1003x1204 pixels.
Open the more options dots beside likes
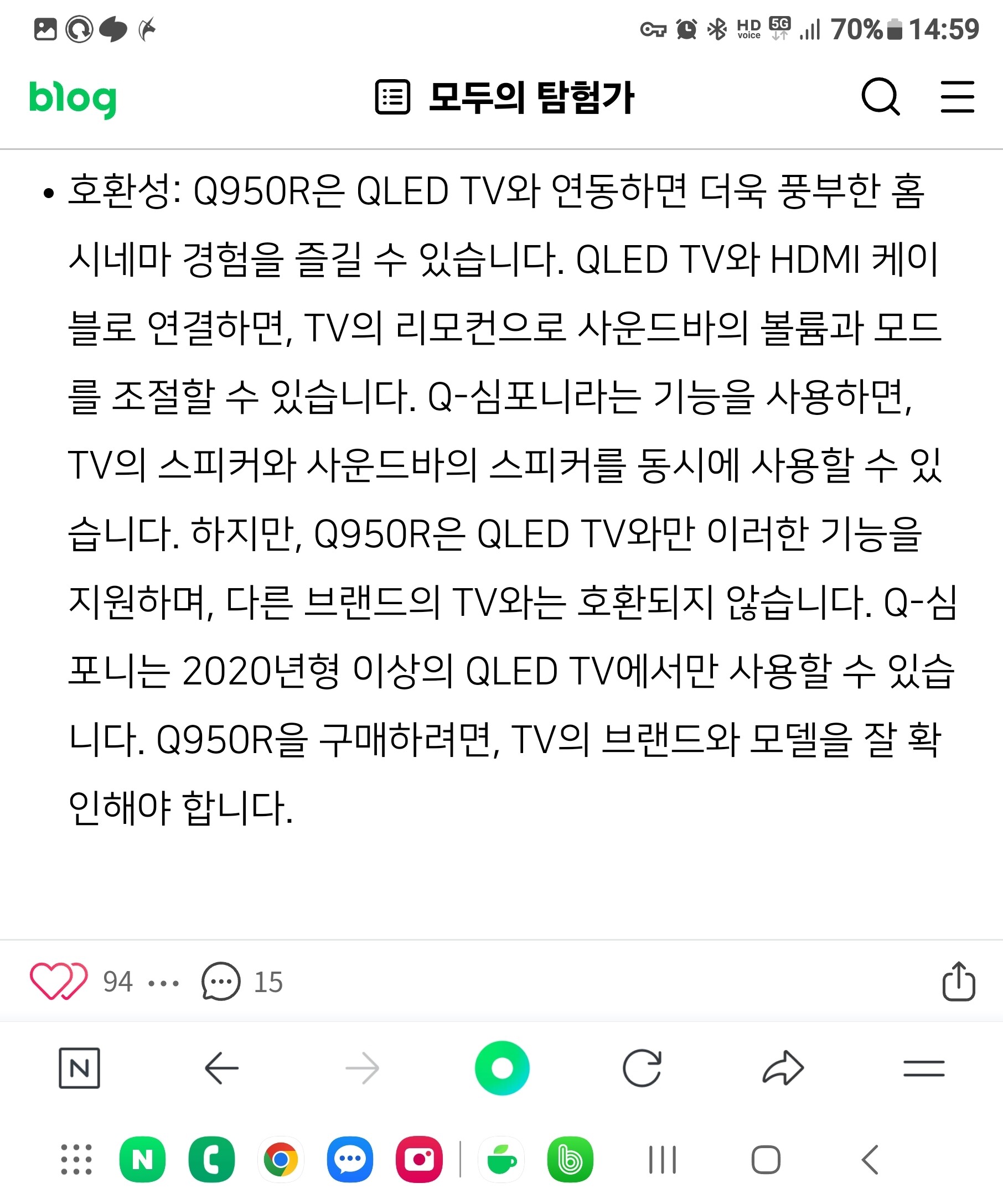click(x=163, y=983)
